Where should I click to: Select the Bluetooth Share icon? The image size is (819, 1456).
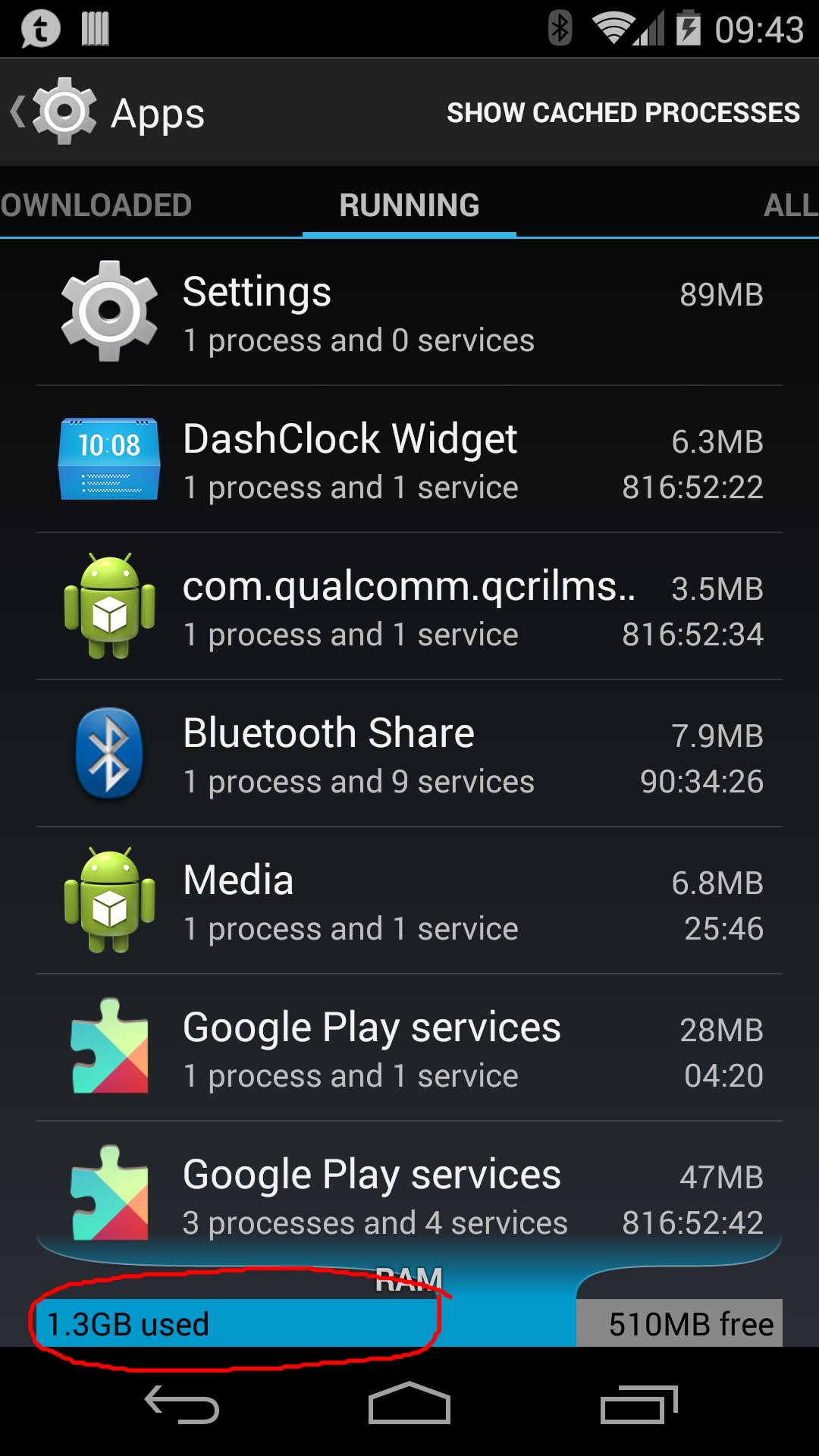(108, 752)
